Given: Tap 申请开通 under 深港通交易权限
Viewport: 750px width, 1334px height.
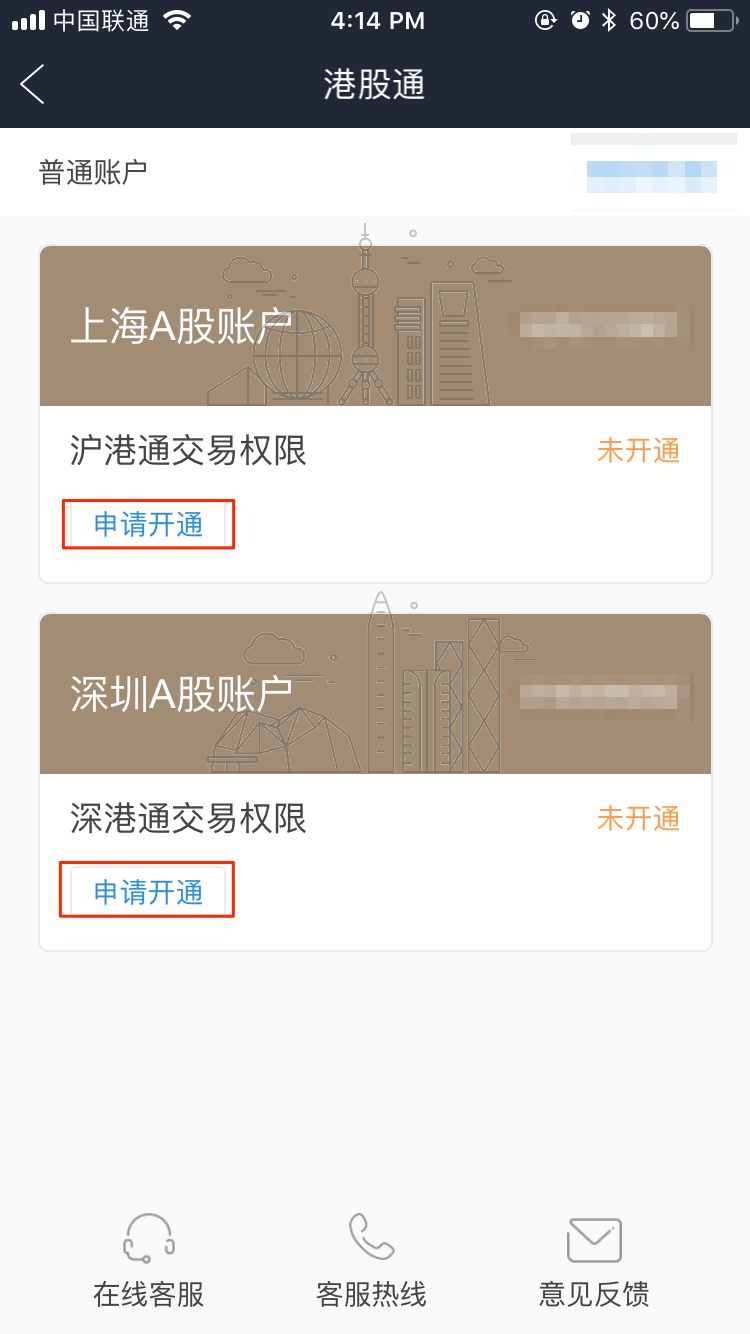Looking at the screenshot, I should (148, 892).
